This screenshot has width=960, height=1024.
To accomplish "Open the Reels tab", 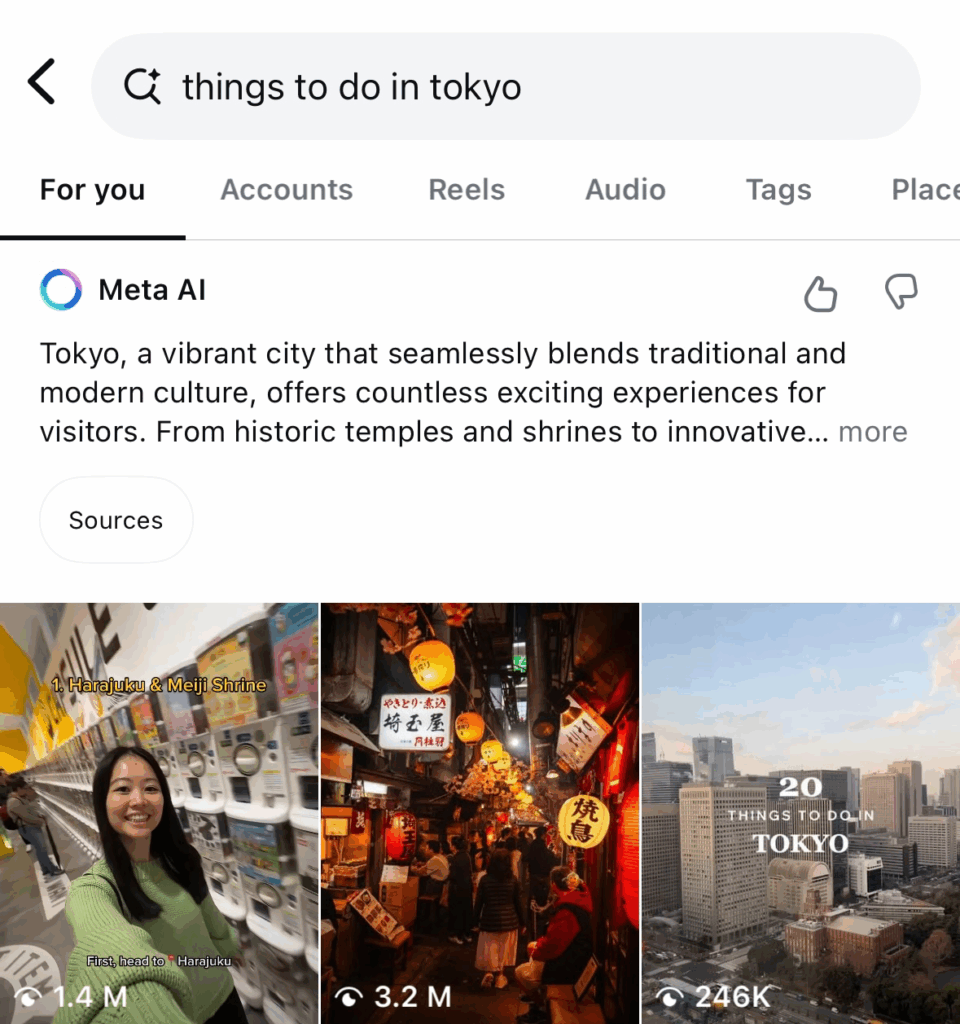I will (x=466, y=190).
